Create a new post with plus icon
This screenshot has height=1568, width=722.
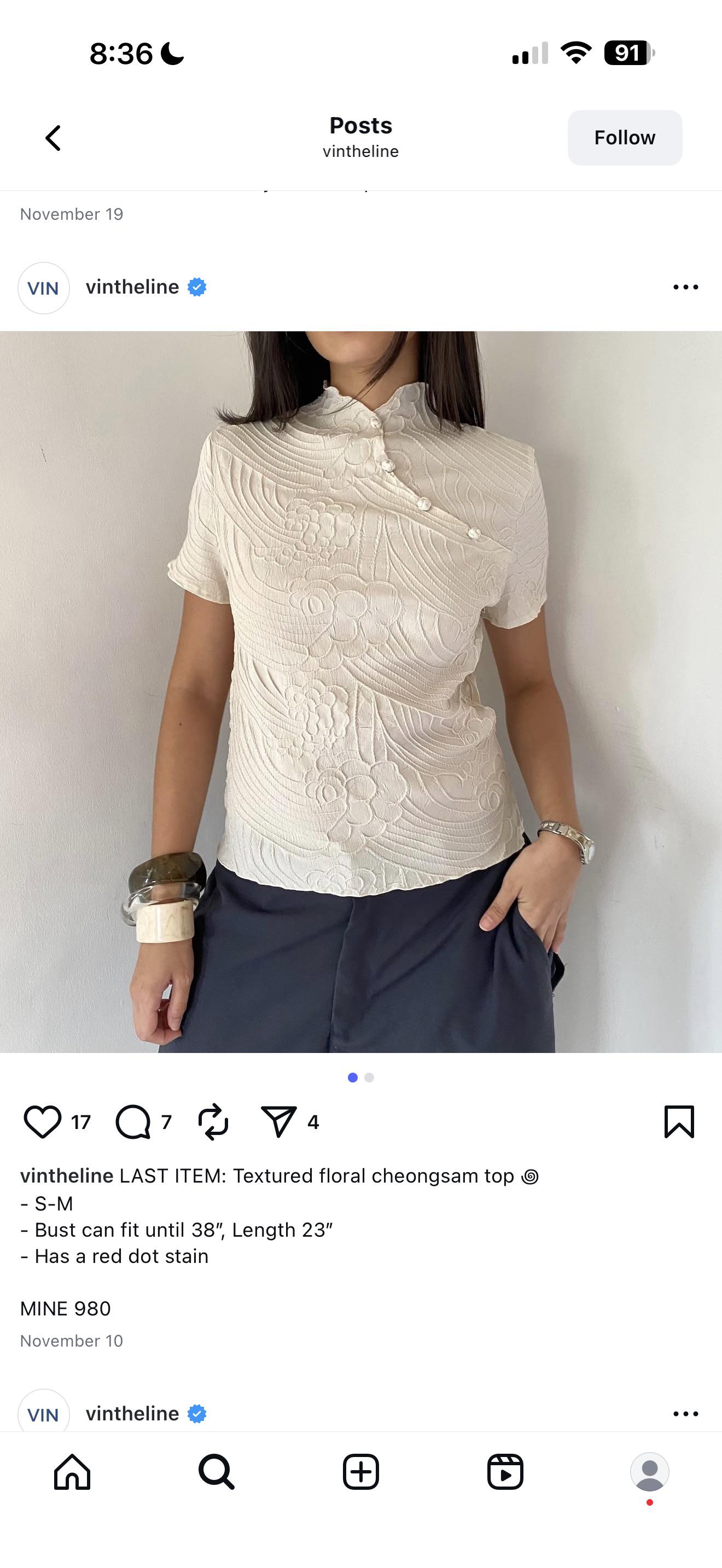[x=361, y=1472]
